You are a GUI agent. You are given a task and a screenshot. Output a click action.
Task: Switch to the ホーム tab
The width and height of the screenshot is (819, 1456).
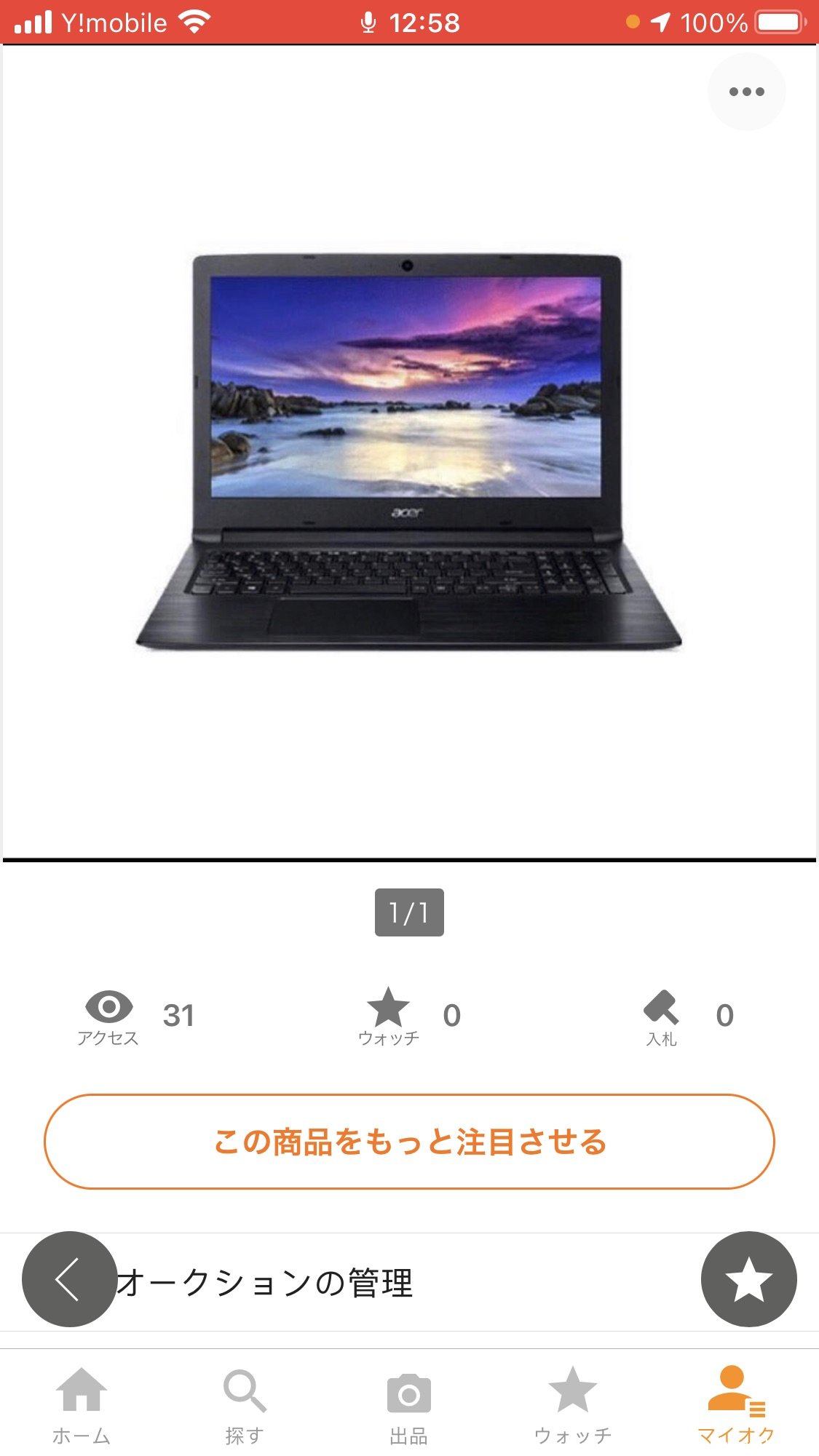click(82, 1404)
